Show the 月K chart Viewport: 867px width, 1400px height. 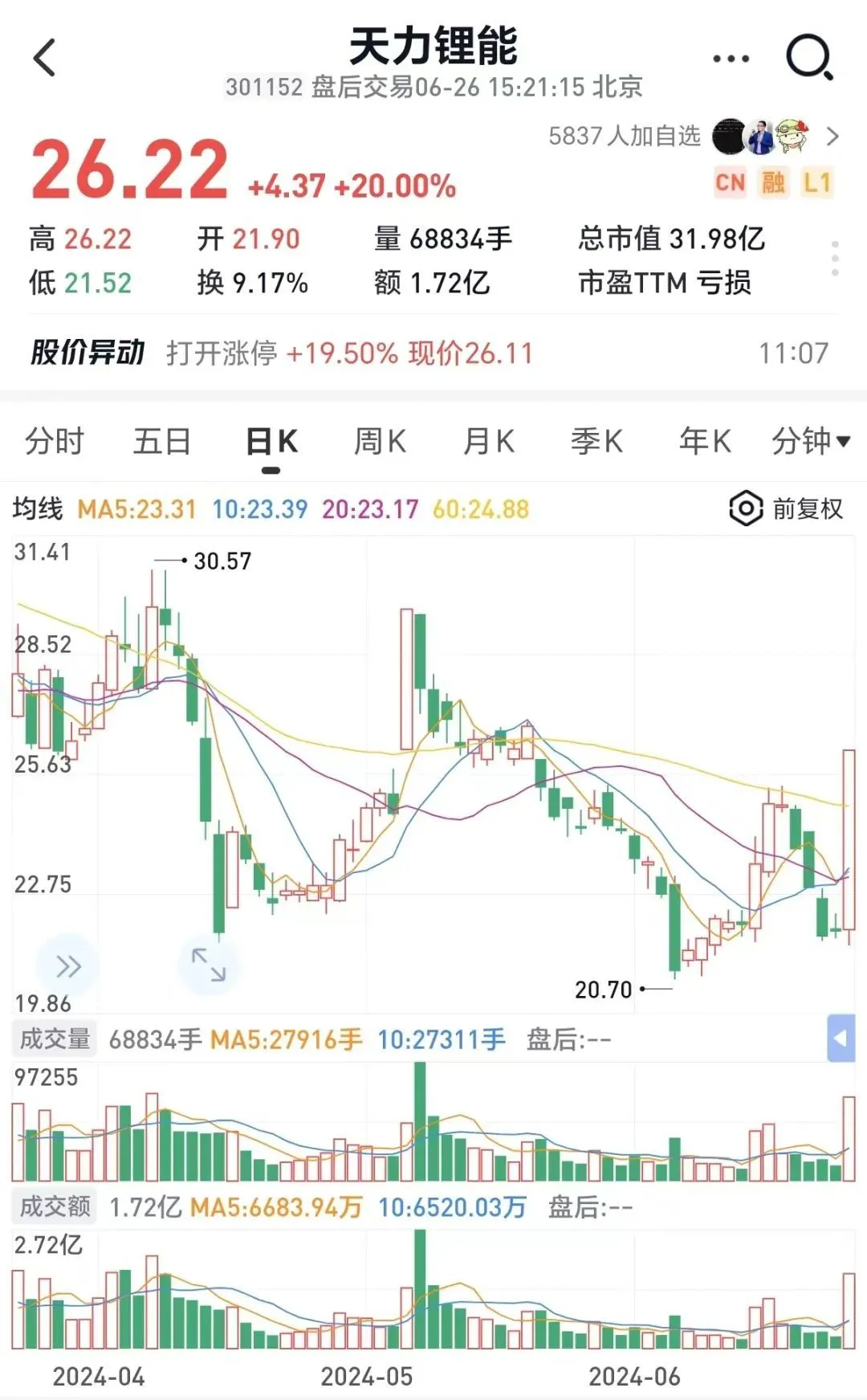click(488, 441)
